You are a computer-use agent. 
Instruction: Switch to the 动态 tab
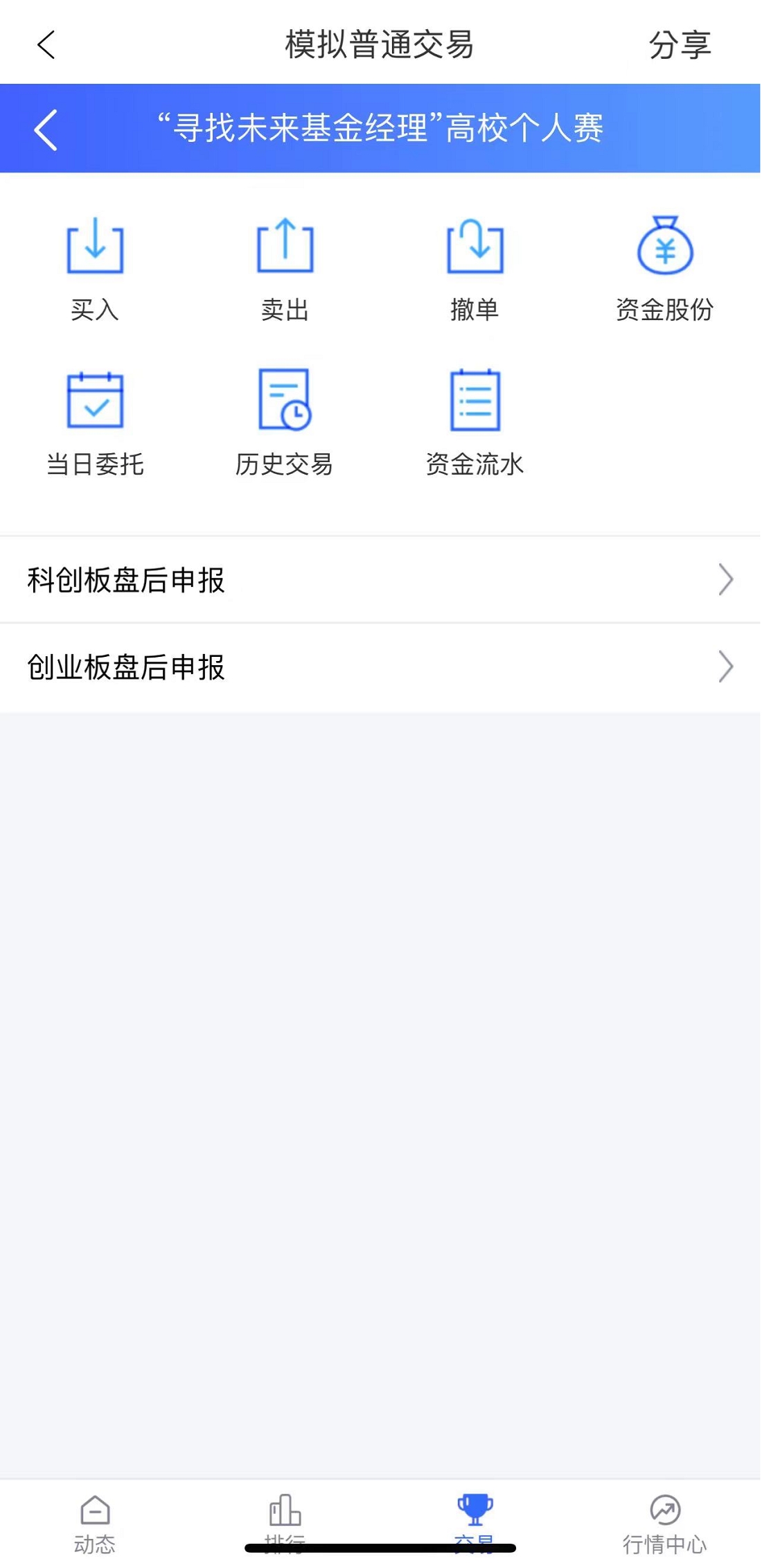(95, 1522)
